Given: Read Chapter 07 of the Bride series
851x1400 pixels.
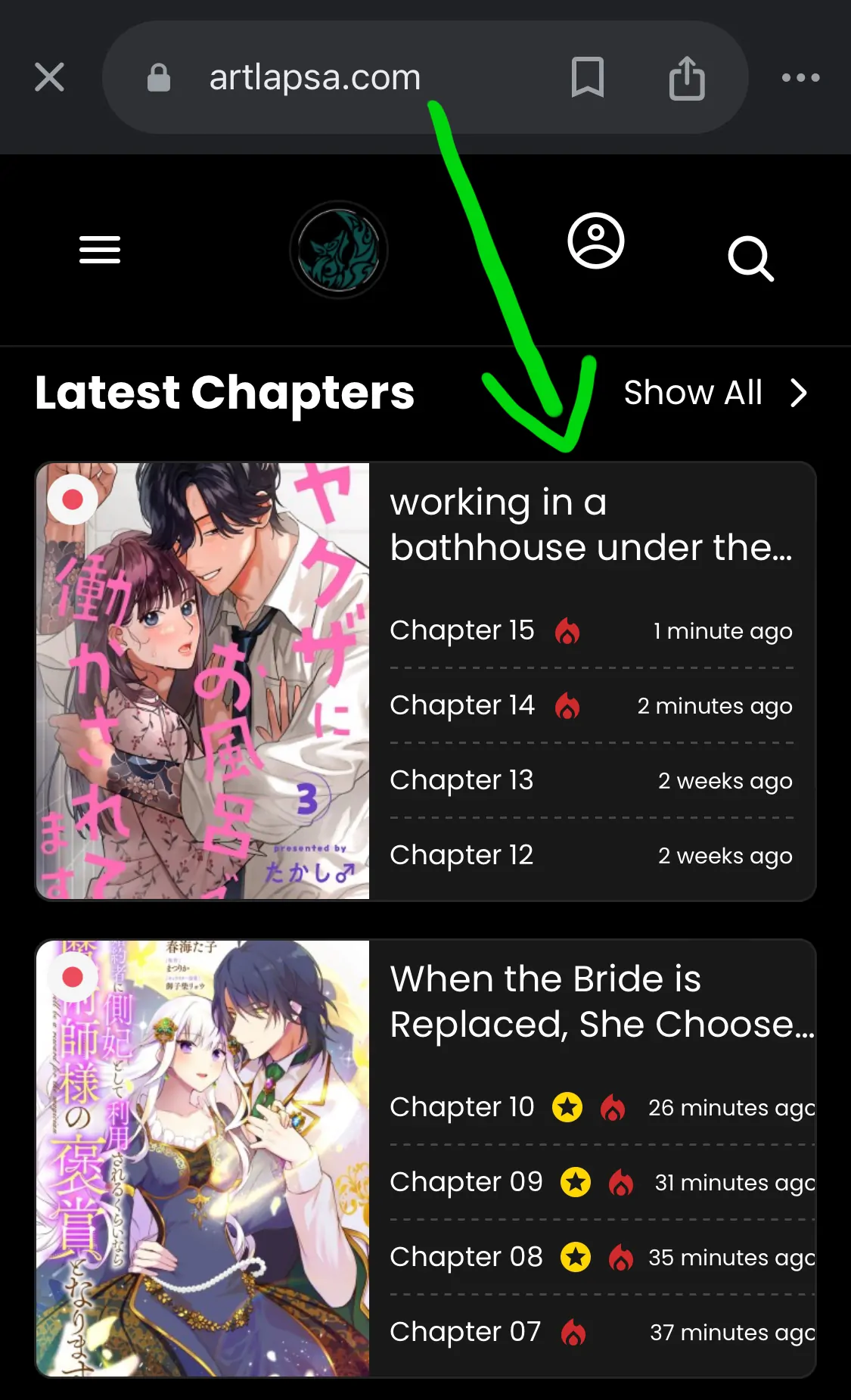Looking at the screenshot, I should pyautogui.click(x=465, y=1332).
